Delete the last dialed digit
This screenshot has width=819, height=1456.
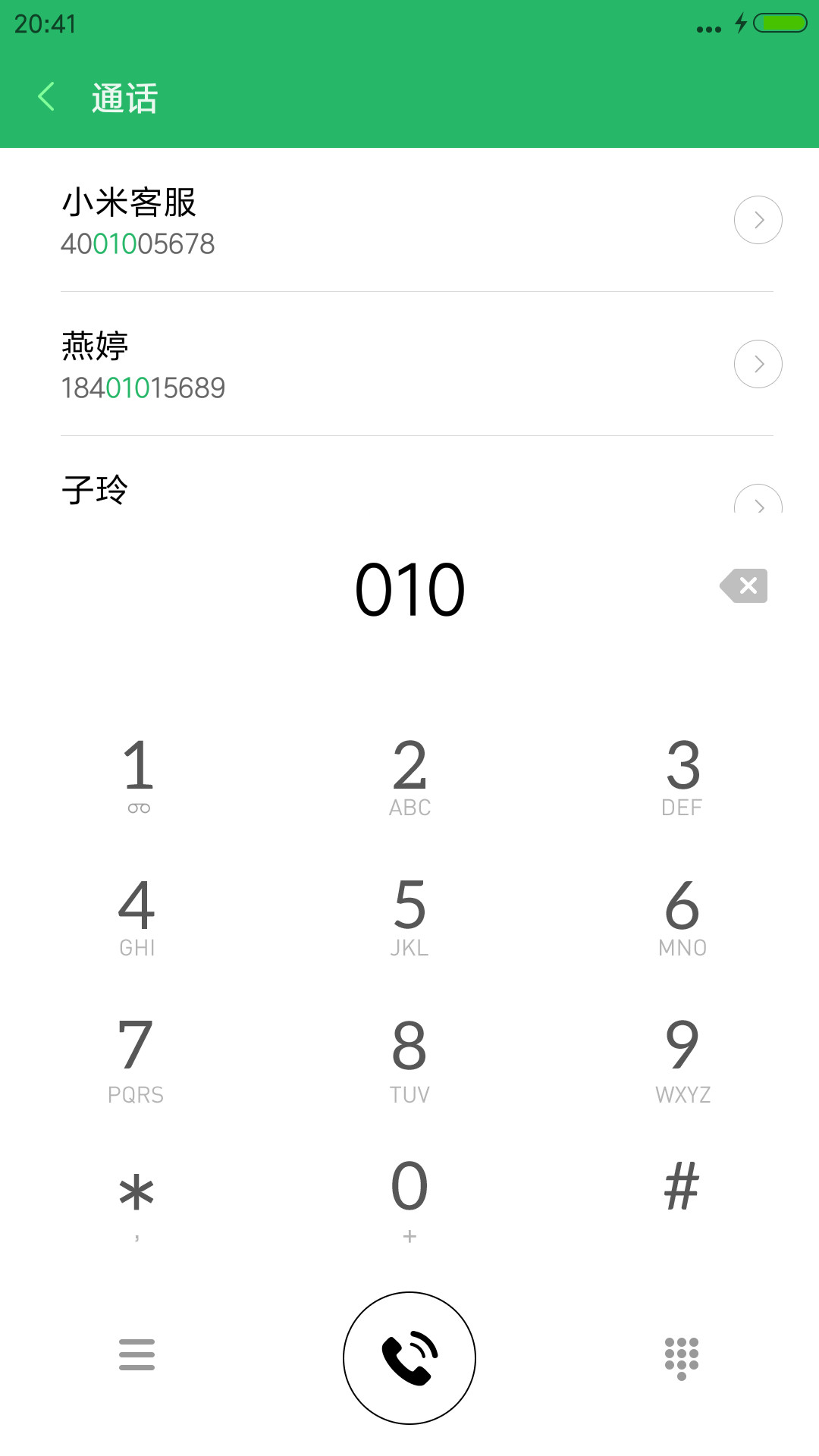coord(744,585)
